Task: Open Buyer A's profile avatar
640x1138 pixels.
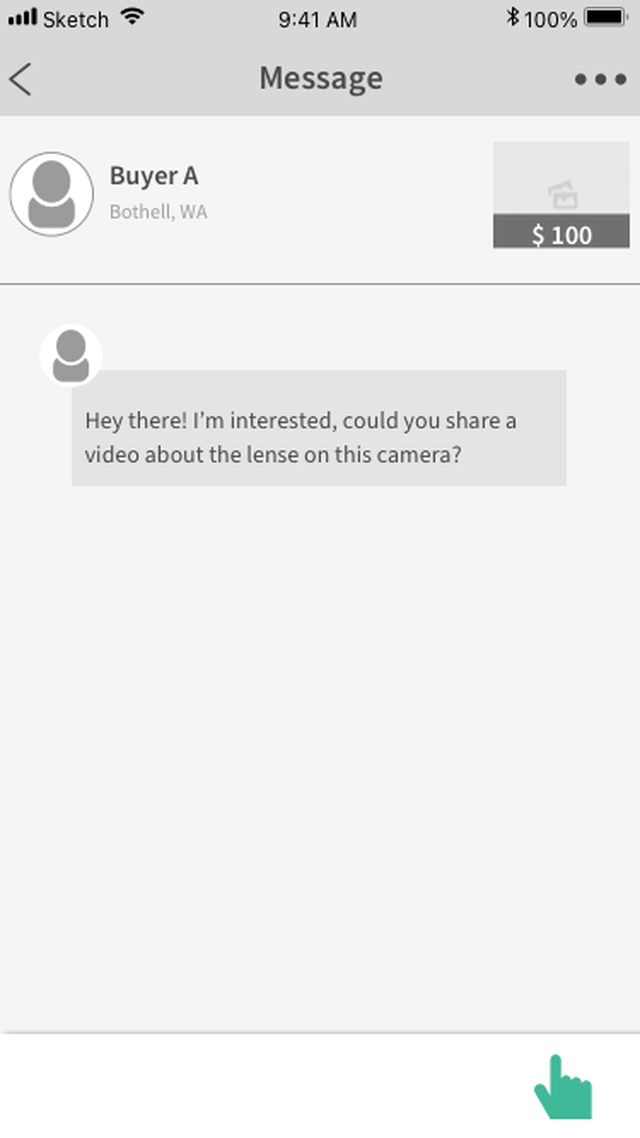Action: point(51,194)
